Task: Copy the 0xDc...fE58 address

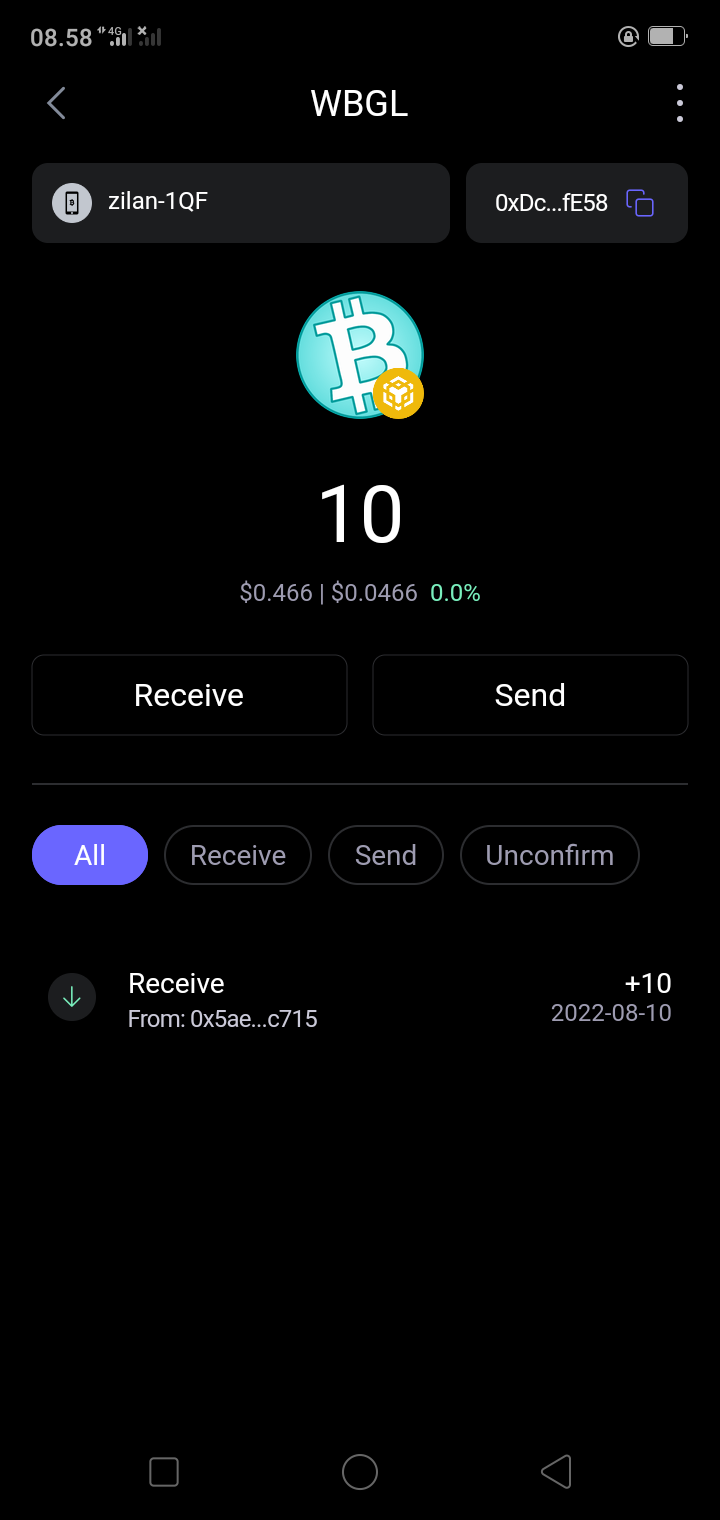Action: [640, 203]
